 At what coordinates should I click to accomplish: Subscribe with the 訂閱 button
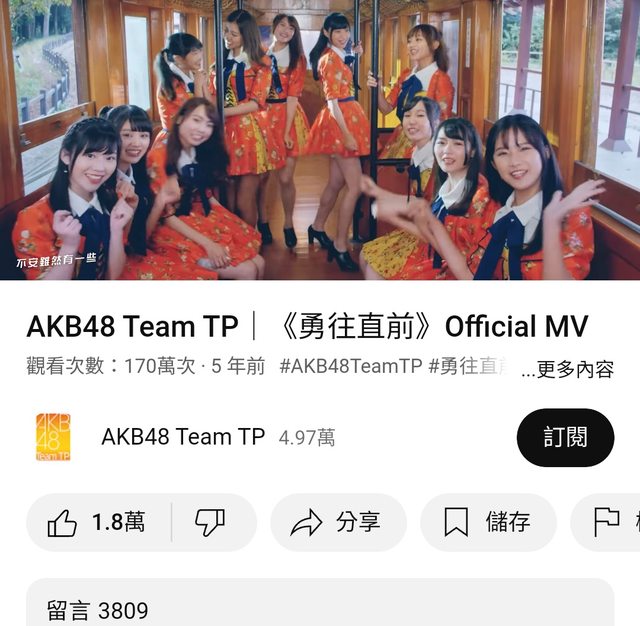(x=565, y=437)
